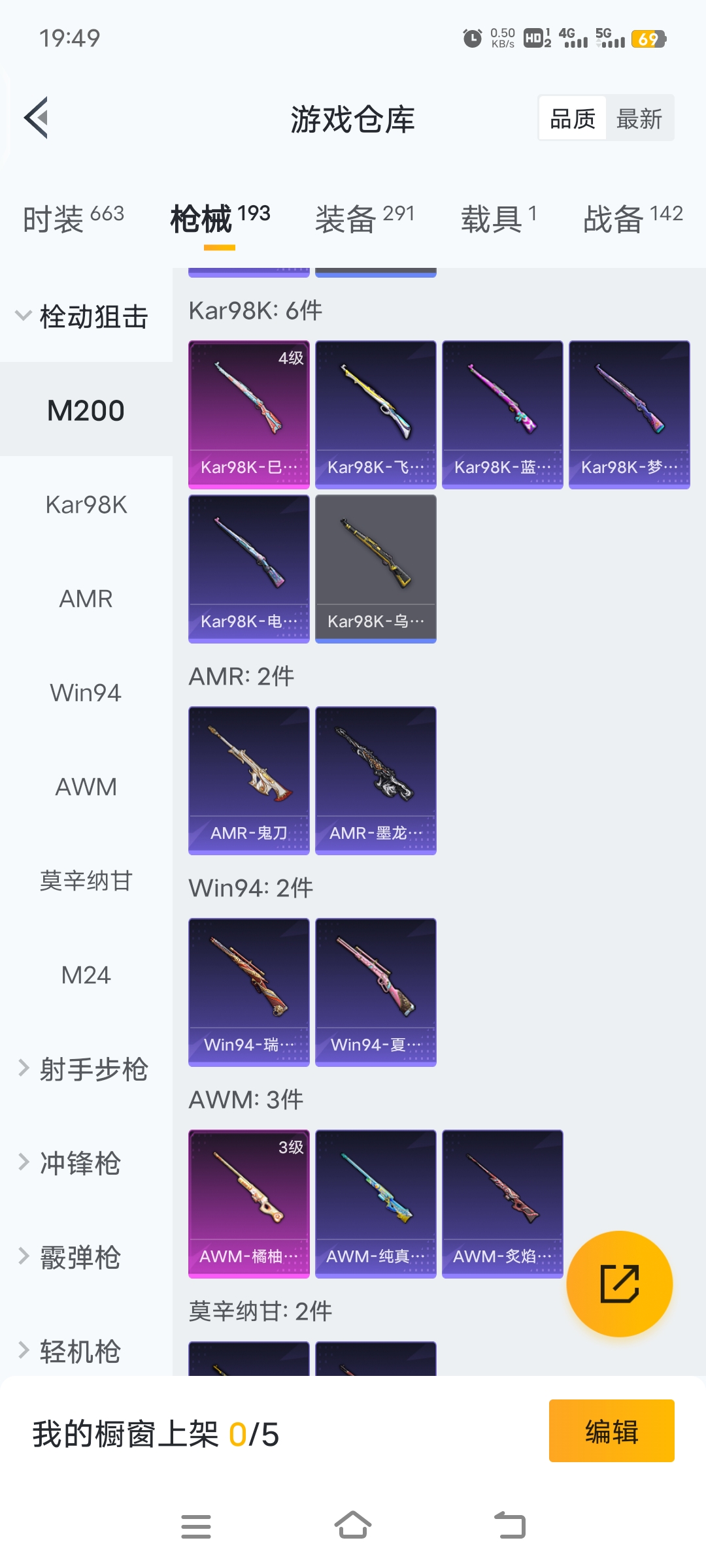This screenshot has height=1568, width=706.
Task: Open the level 4 Kar98K-巳 skin
Action: pos(248,414)
